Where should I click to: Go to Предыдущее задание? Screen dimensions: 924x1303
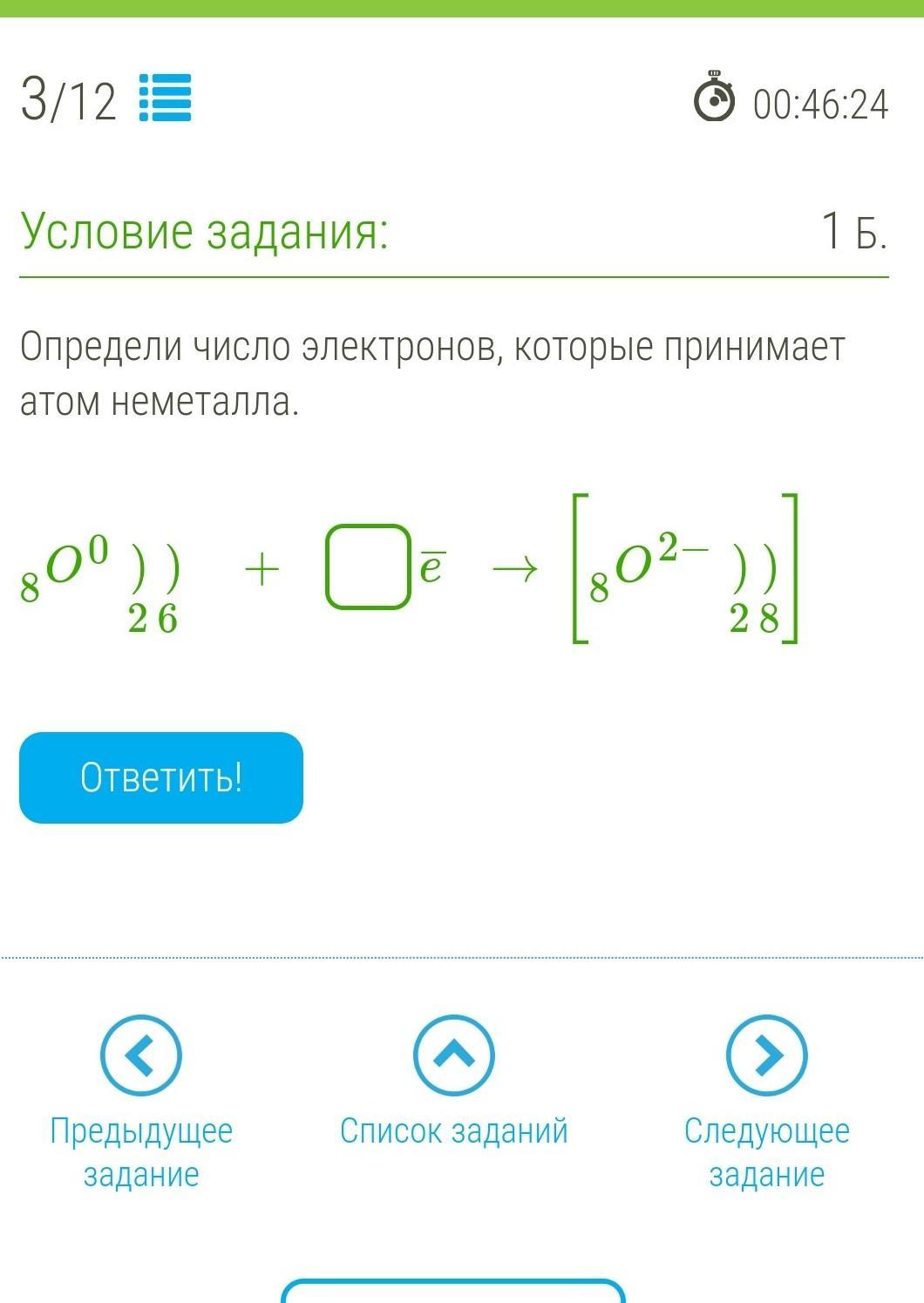coord(141,1055)
